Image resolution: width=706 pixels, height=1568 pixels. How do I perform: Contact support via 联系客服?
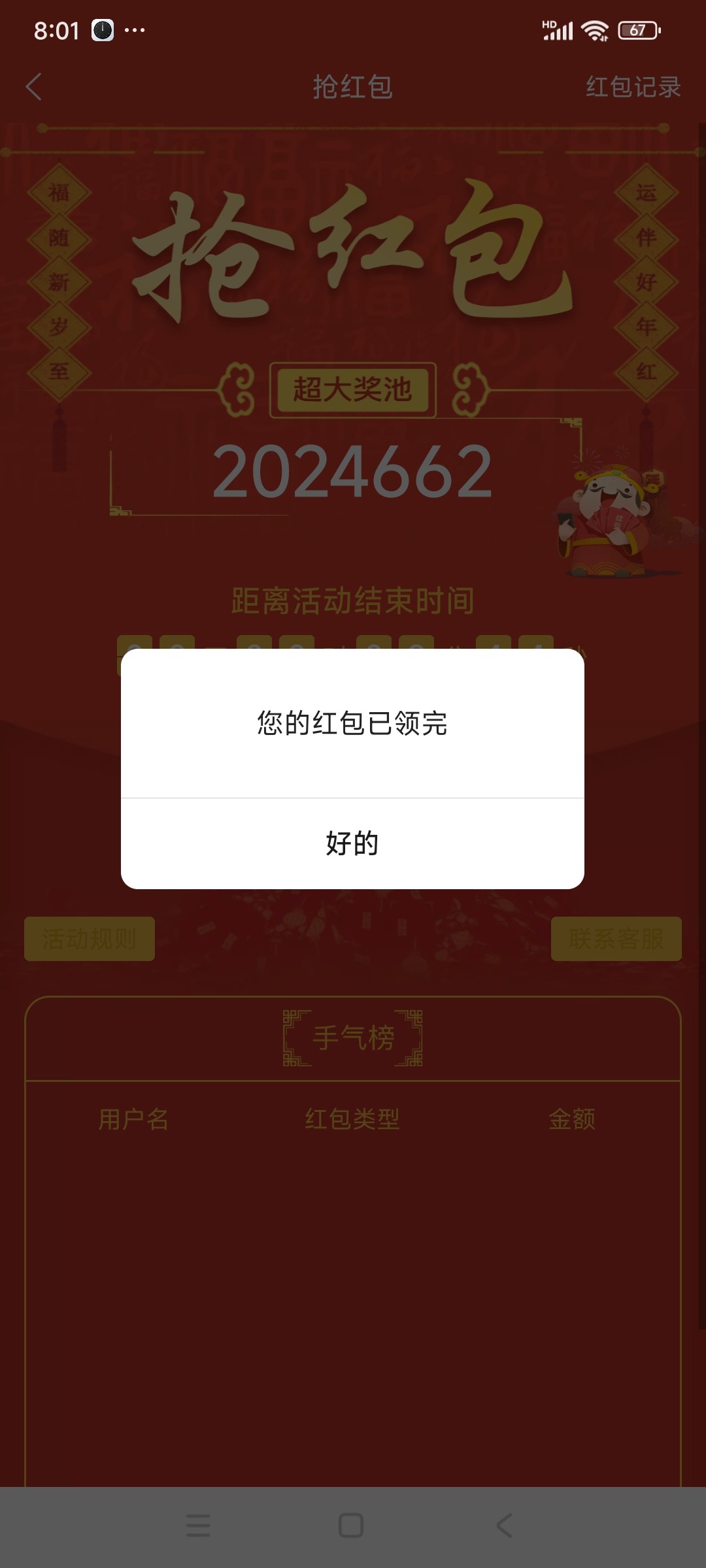pyautogui.click(x=616, y=939)
